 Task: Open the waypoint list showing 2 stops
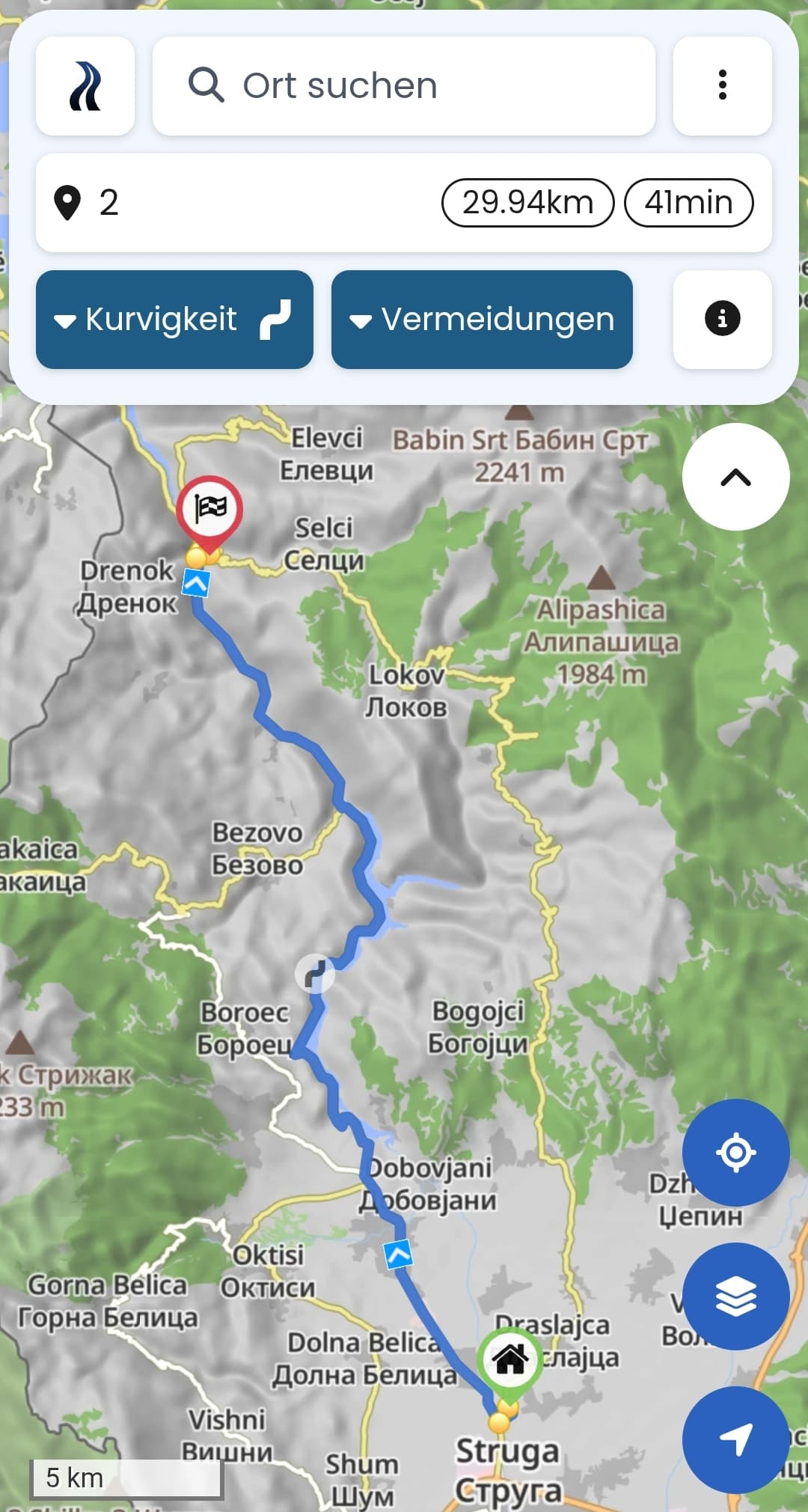click(224, 203)
